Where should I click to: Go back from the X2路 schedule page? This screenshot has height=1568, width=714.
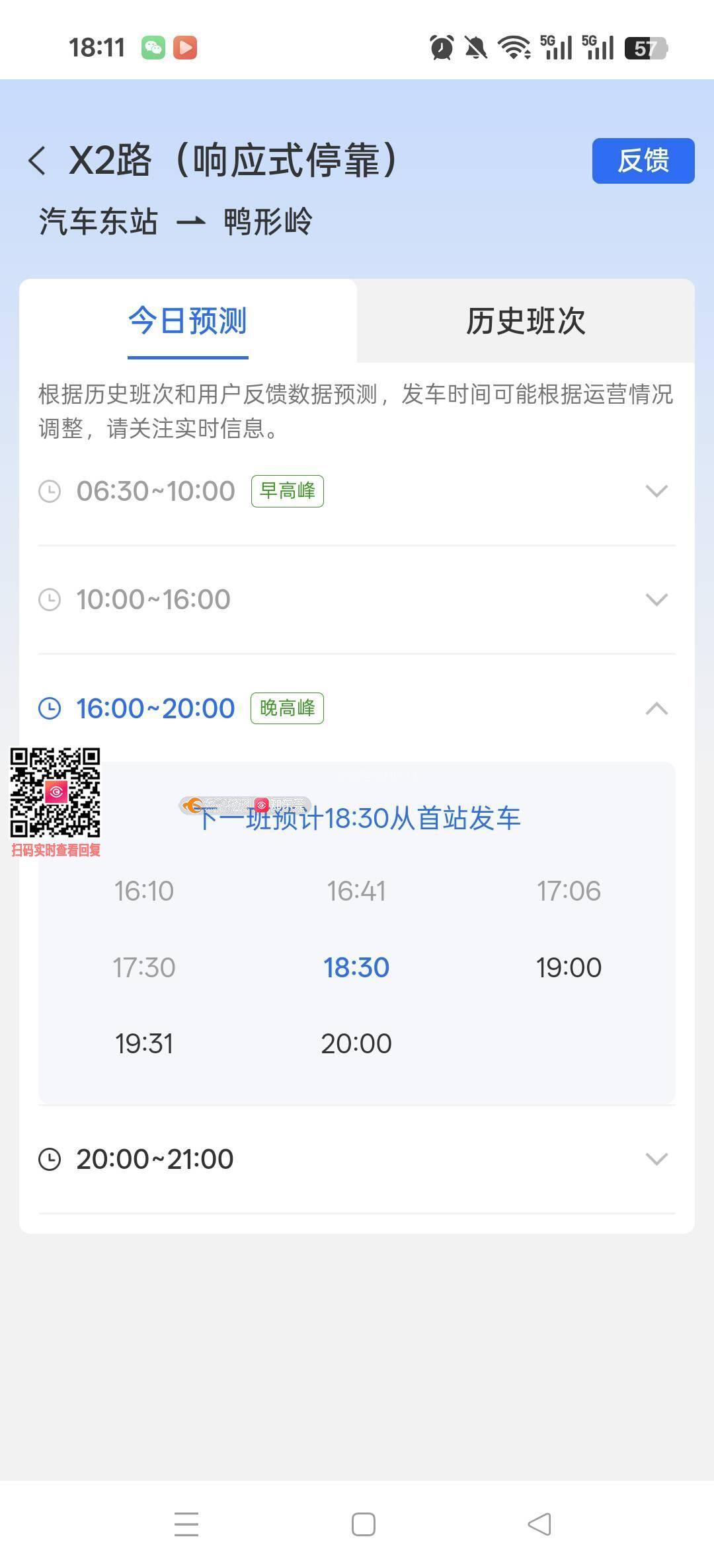coord(38,161)
